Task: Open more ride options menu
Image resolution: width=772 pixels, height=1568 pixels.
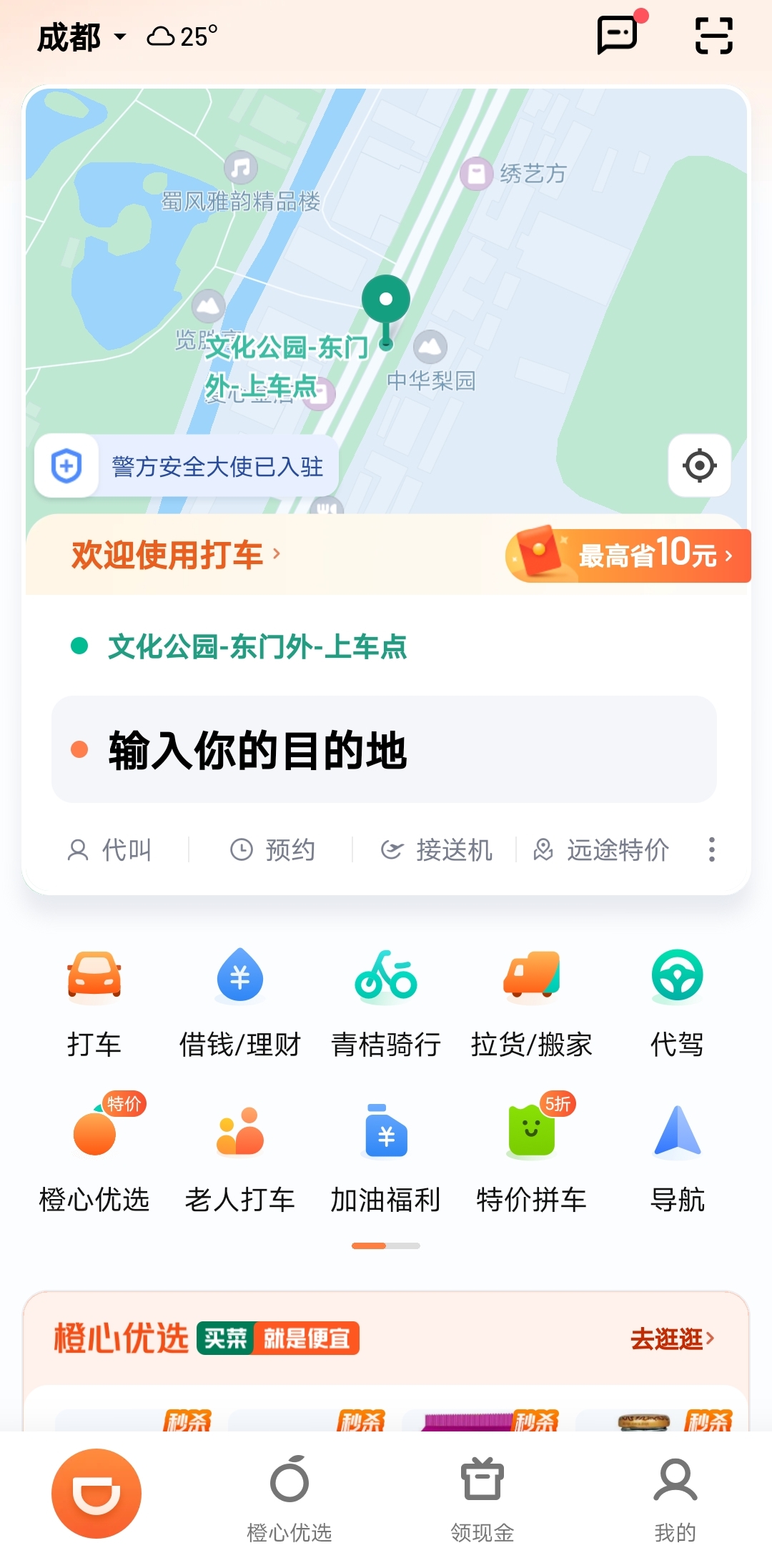Action: tap(711, 849)
